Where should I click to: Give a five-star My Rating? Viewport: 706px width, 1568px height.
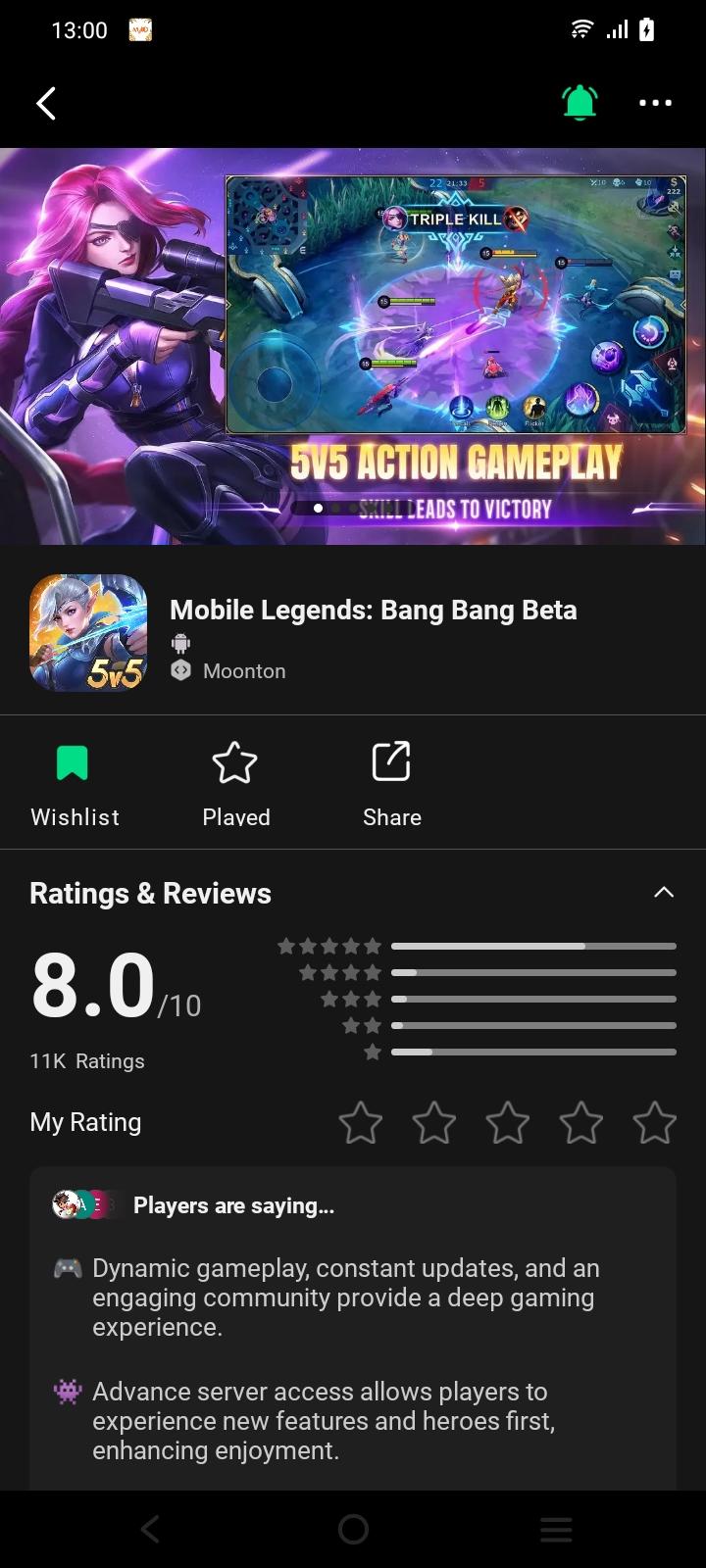click(654, 1123)
